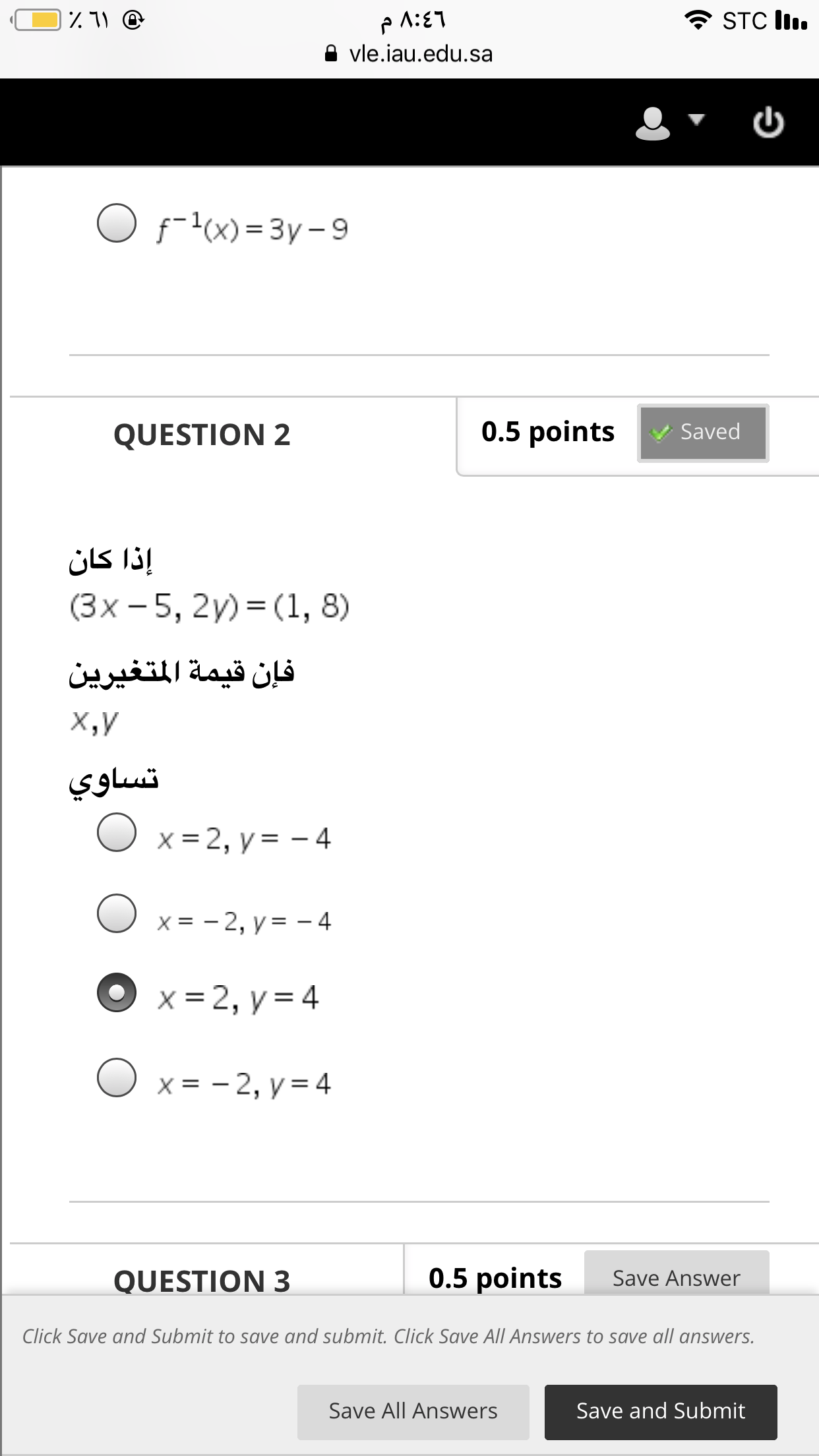Viewport: 819px width, 1456px height.
Task: Pick answer x = −2, y = 4
Action: tap(117, 1077)
